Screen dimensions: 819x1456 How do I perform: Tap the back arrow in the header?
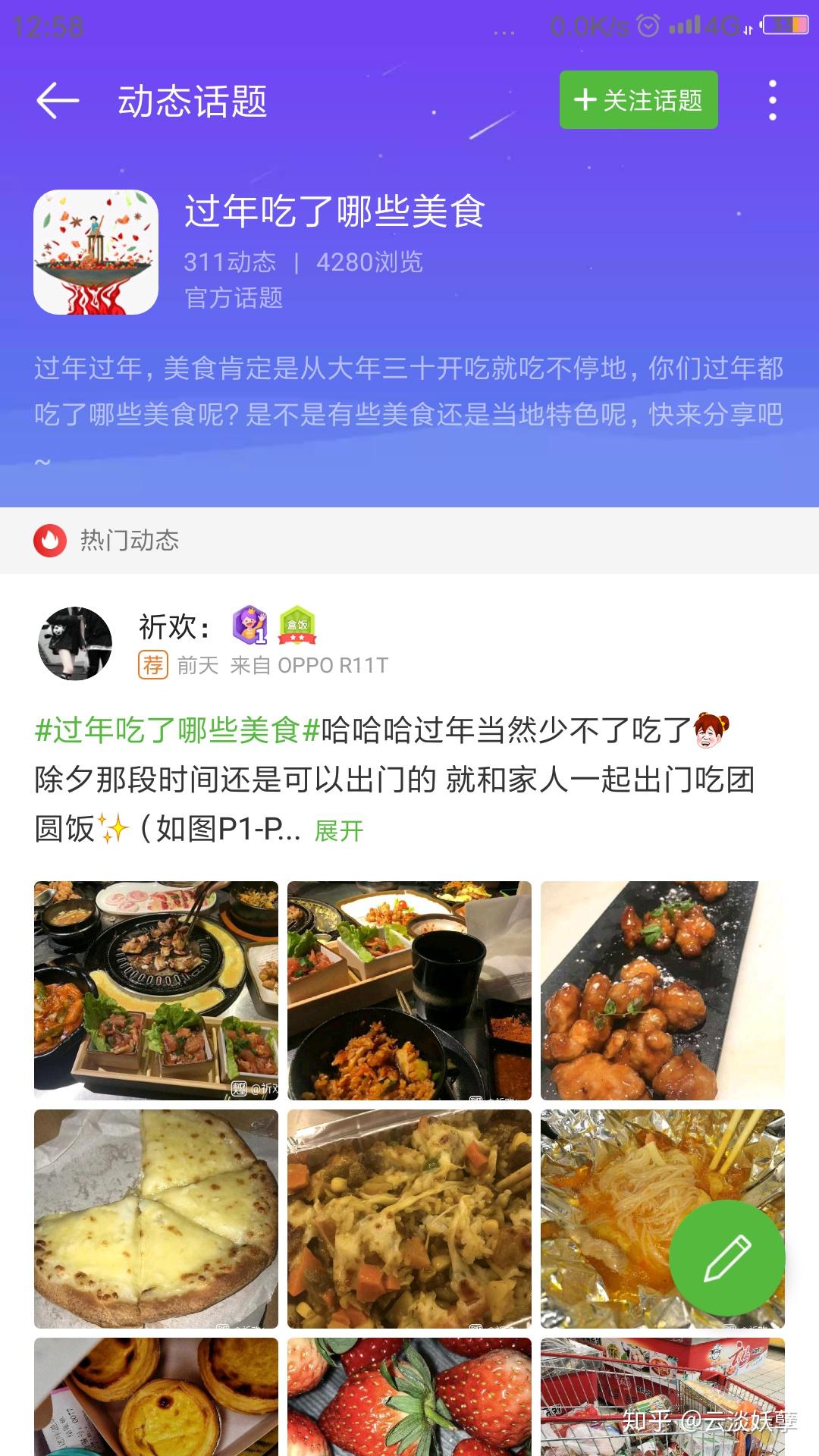(57, 99)
